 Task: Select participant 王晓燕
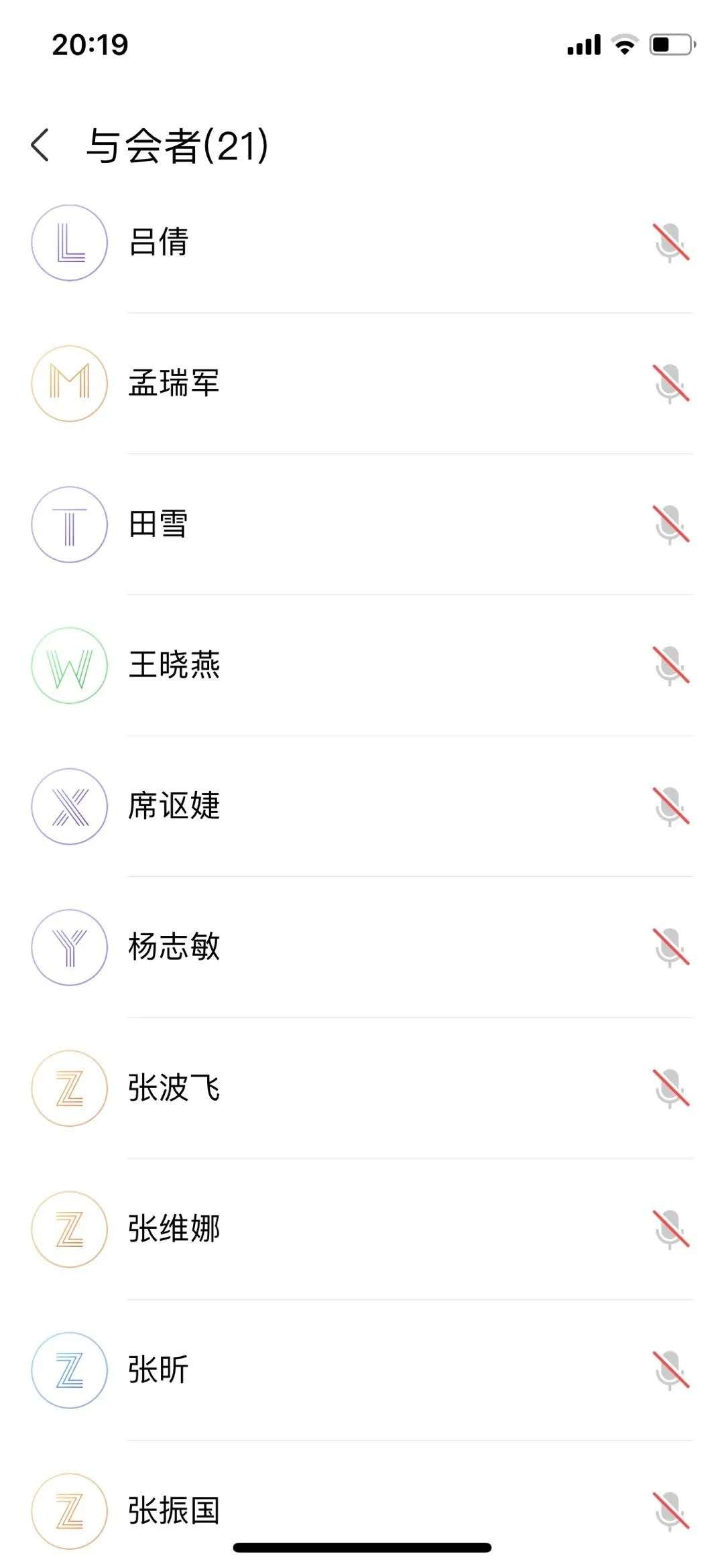pos(174,665)
